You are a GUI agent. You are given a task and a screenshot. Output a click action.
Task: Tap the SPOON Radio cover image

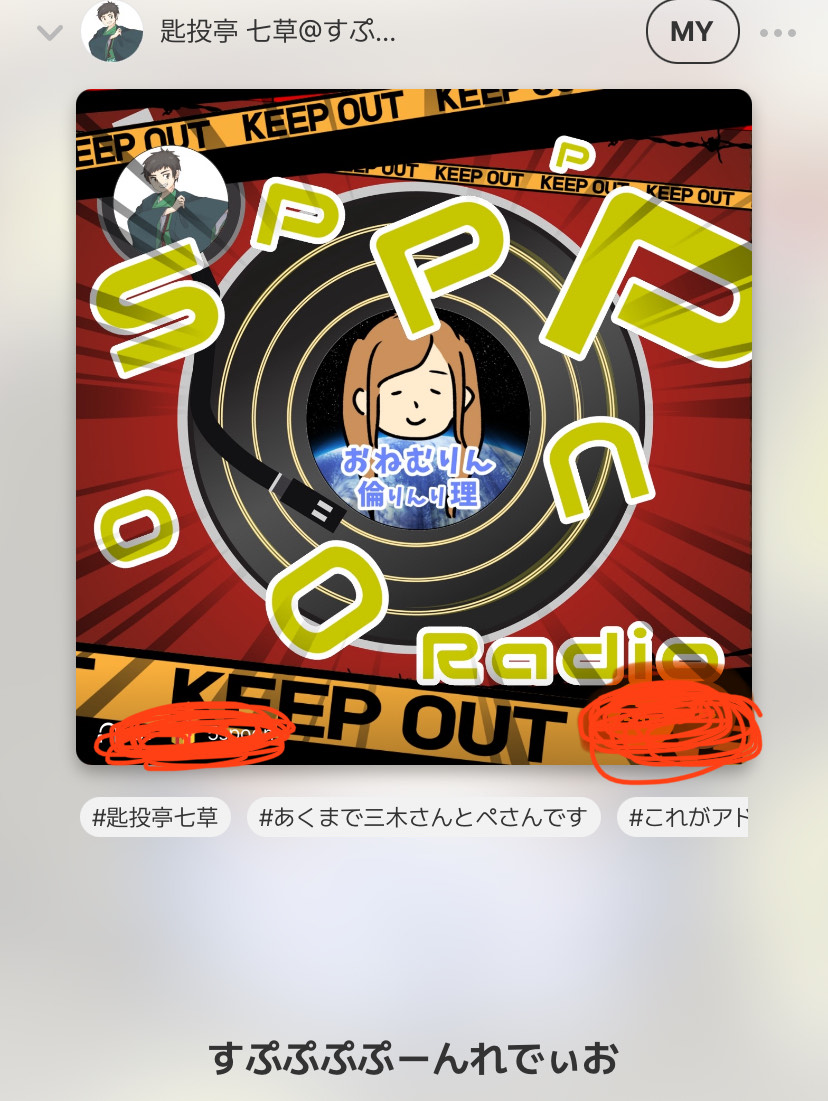413,427
